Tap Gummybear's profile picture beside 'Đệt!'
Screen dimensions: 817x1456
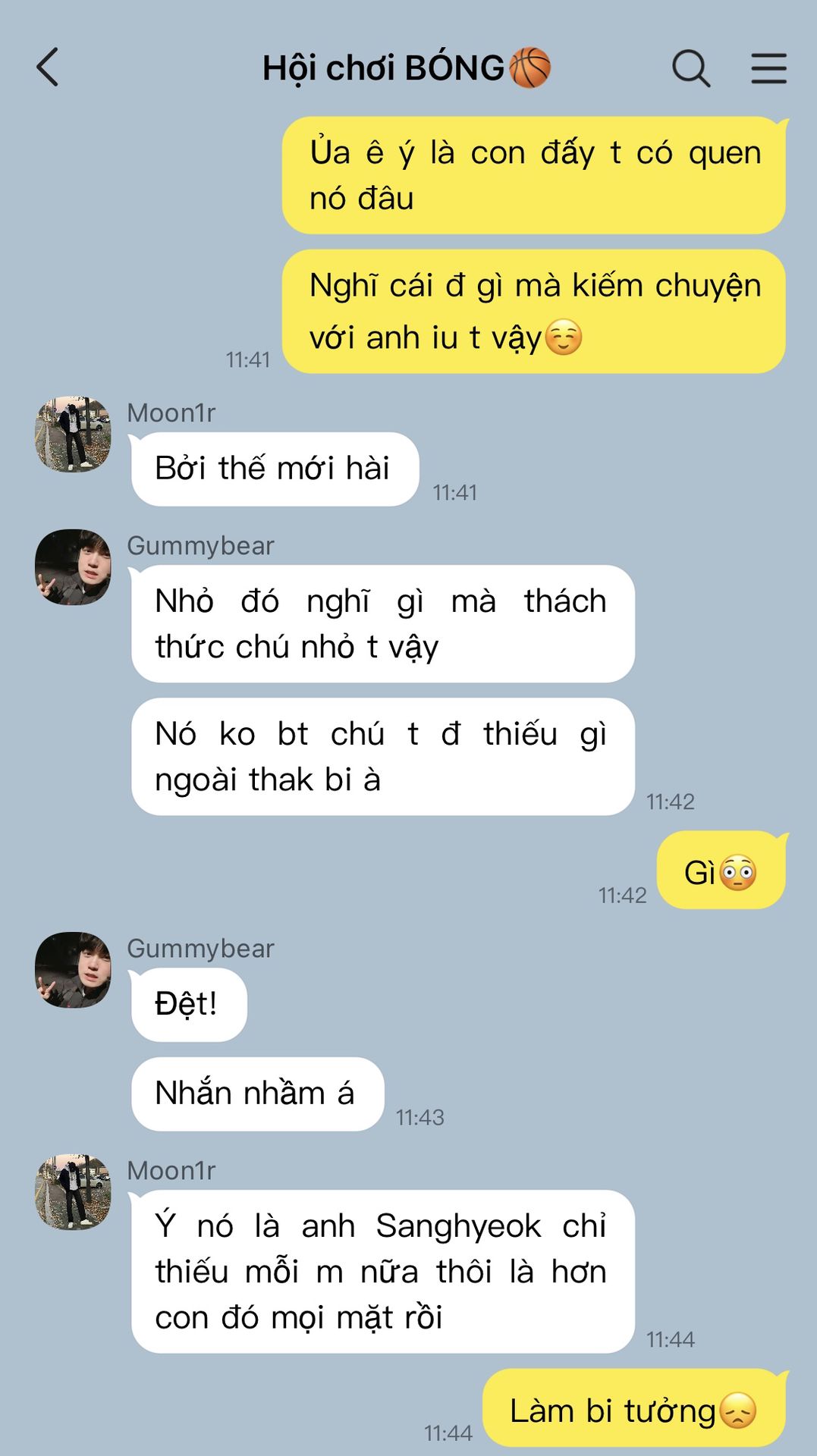coord(73,969)
